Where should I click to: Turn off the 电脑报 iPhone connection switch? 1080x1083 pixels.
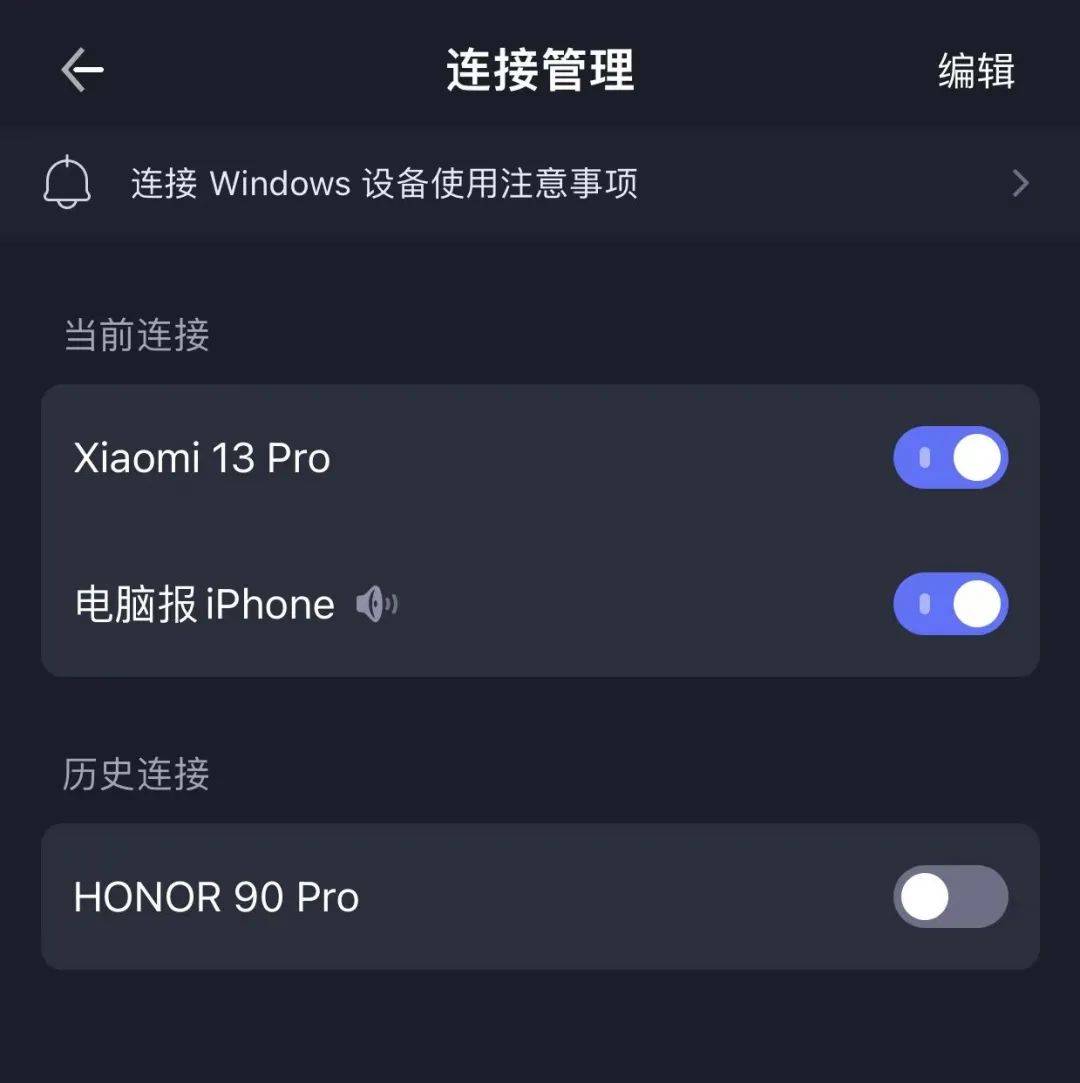[950, 603]
